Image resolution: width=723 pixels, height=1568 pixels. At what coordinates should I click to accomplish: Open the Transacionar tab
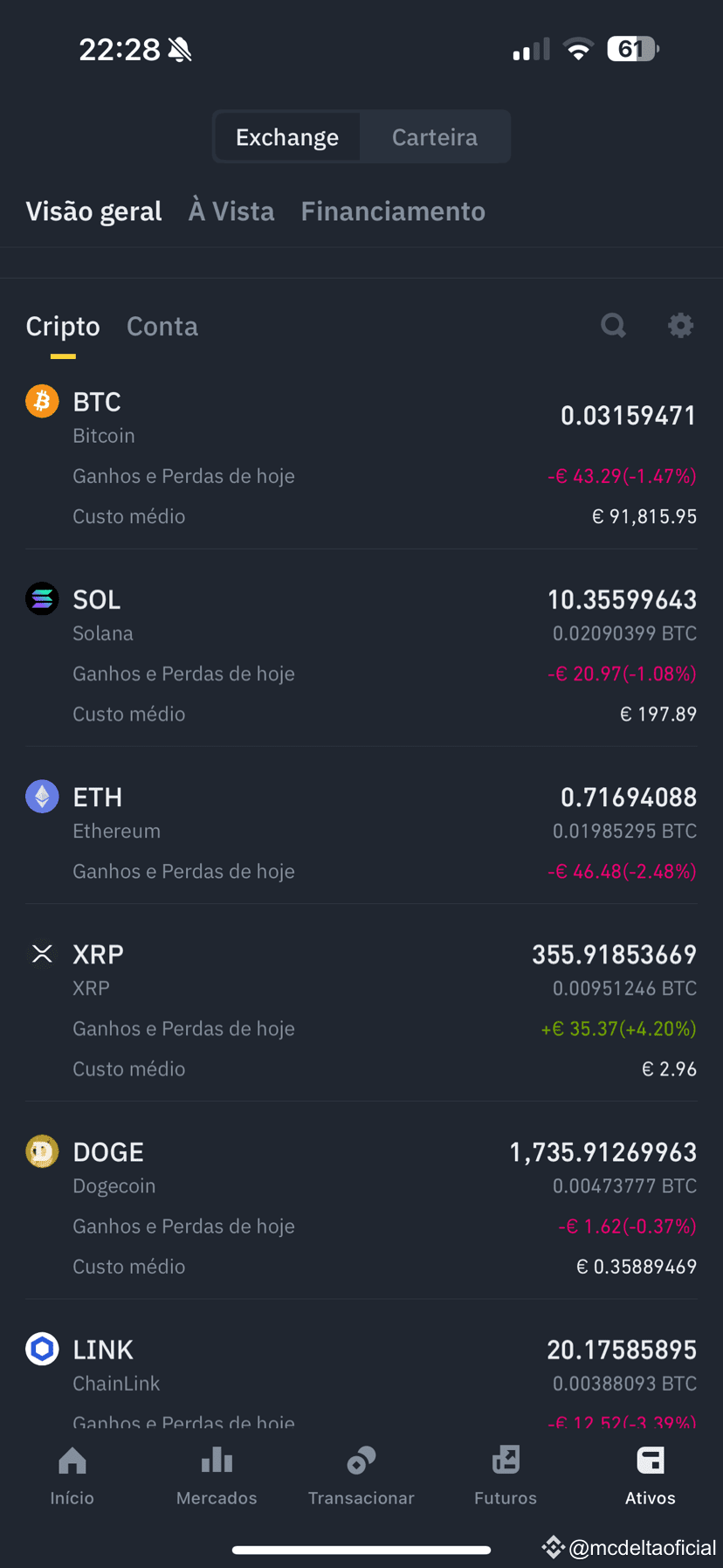(x=361, y=1476)
